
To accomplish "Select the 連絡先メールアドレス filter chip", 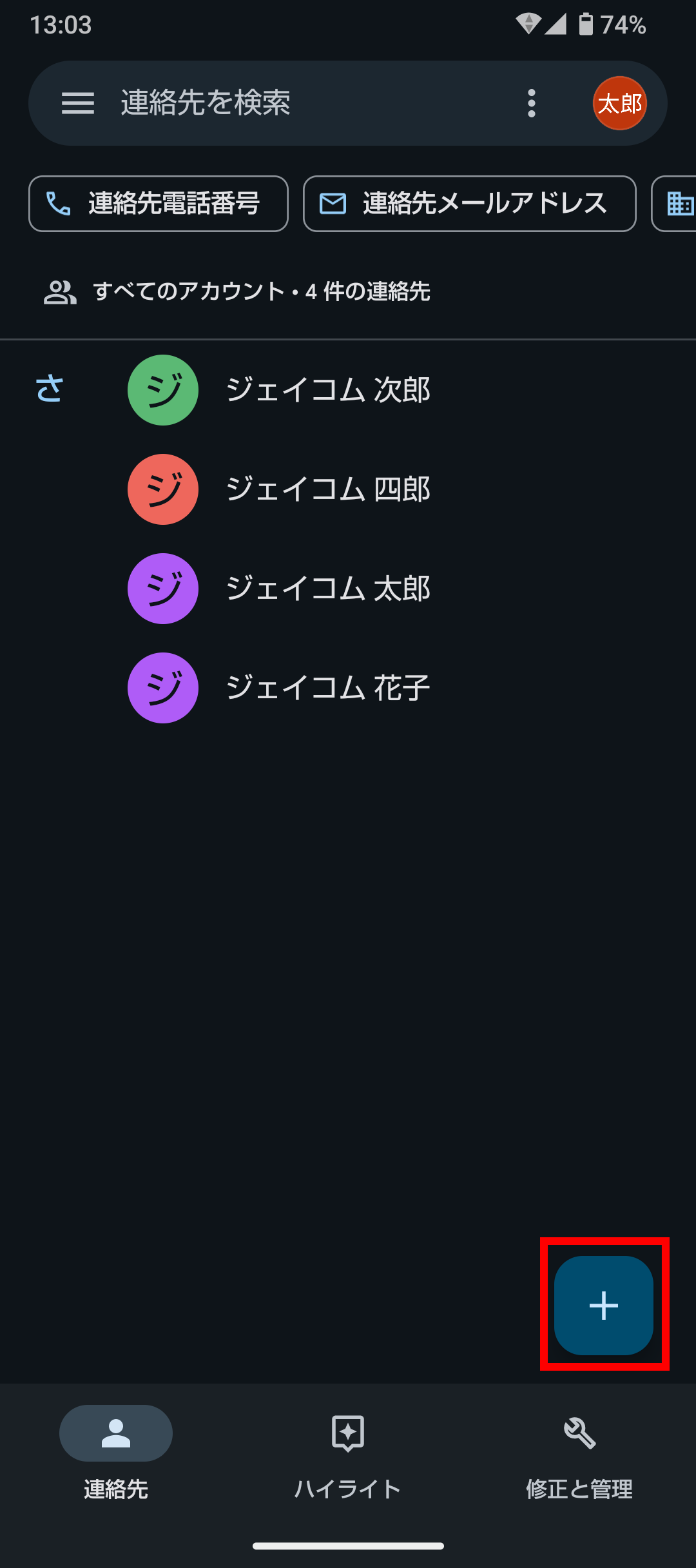I will click(x=469, y=204).
